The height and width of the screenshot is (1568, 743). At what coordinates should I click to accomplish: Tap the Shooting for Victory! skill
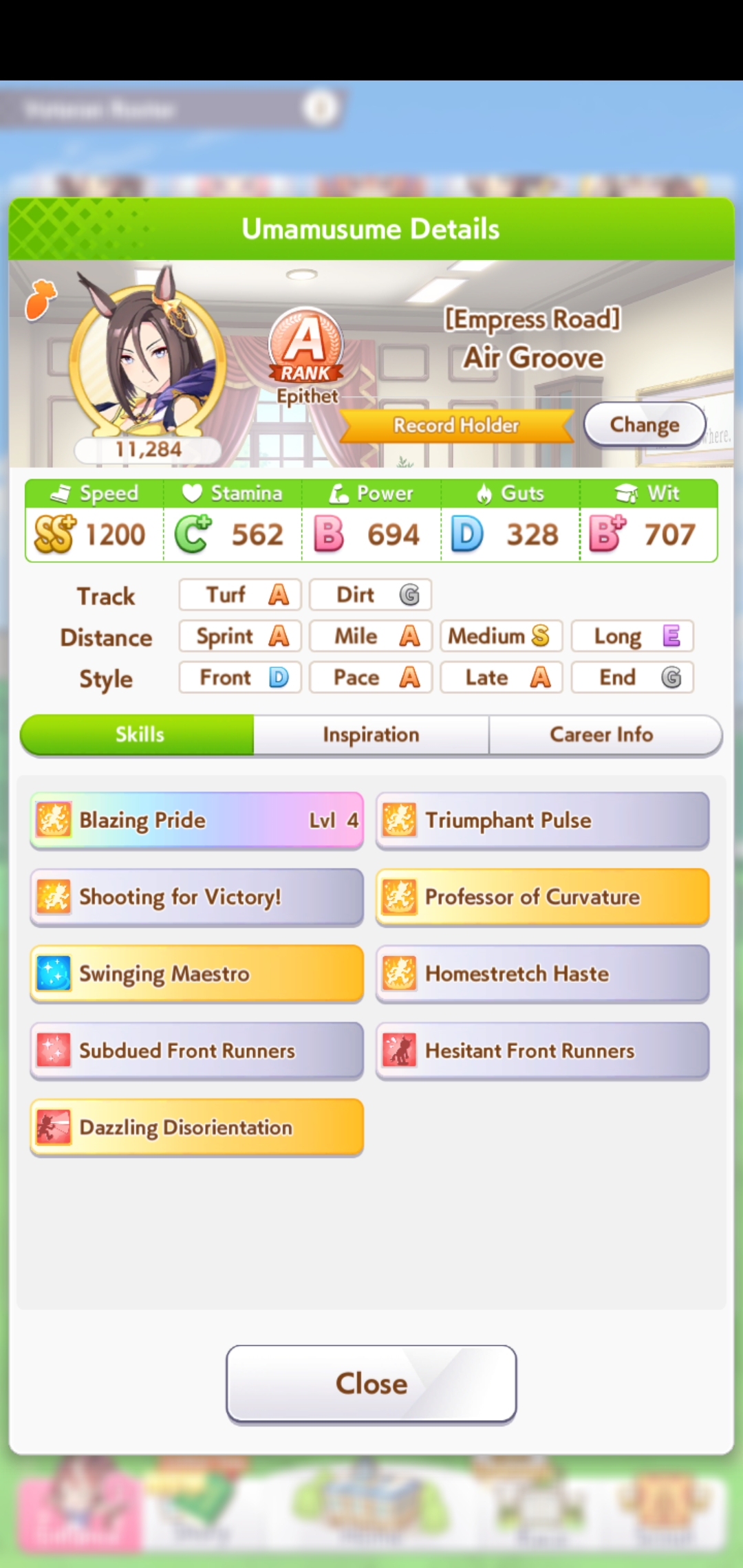[197, 897]
